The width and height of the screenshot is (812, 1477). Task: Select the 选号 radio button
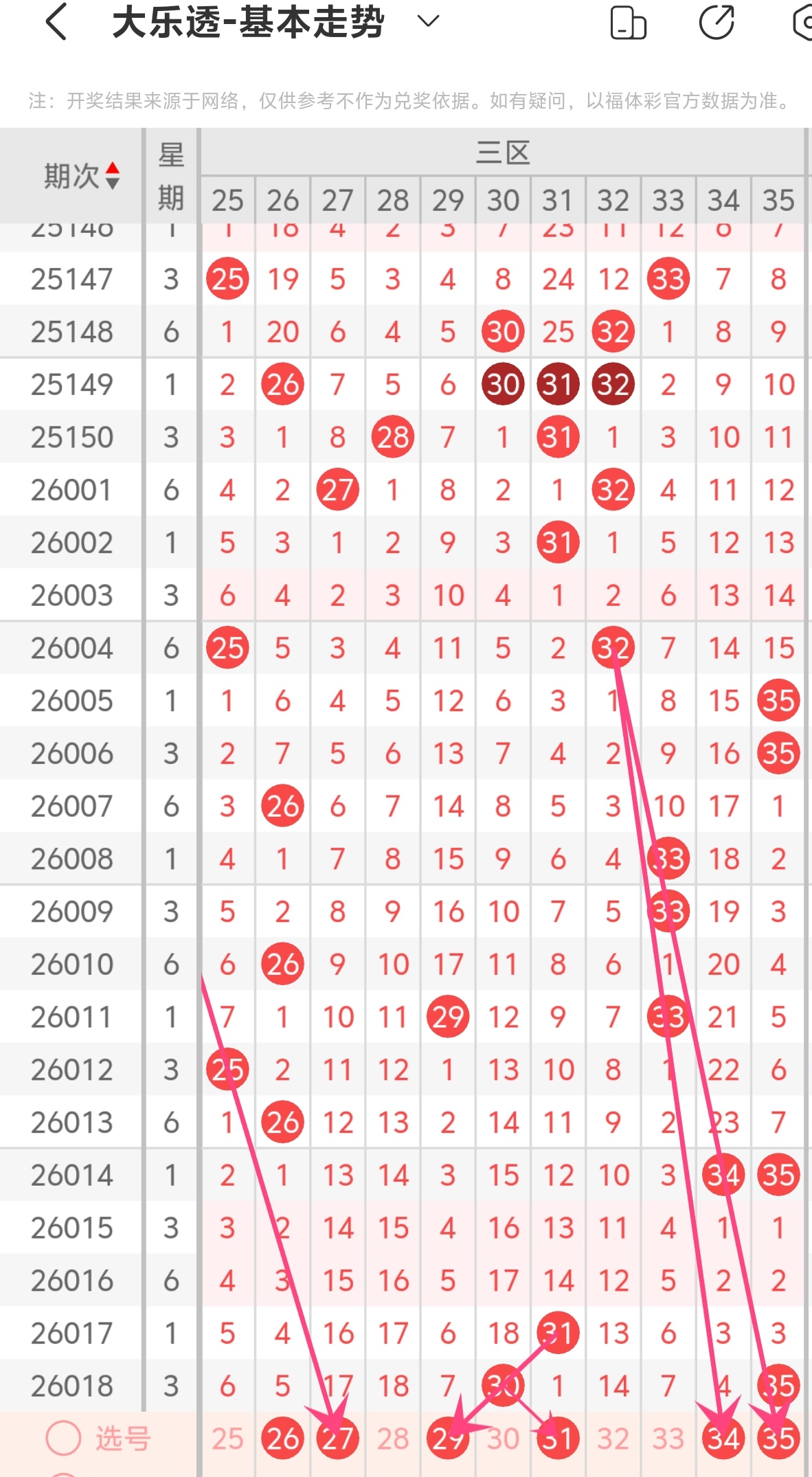coord(63,1438)
